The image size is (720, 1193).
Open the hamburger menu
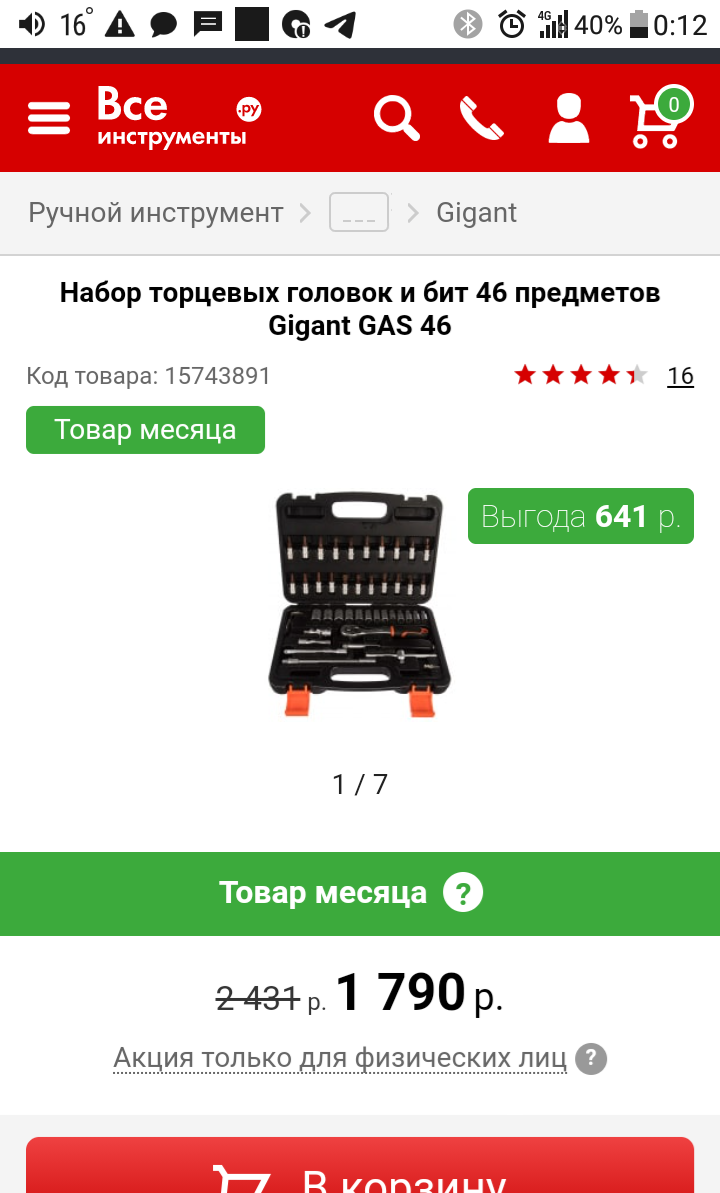pyautogui.click(x=49, y=119)
